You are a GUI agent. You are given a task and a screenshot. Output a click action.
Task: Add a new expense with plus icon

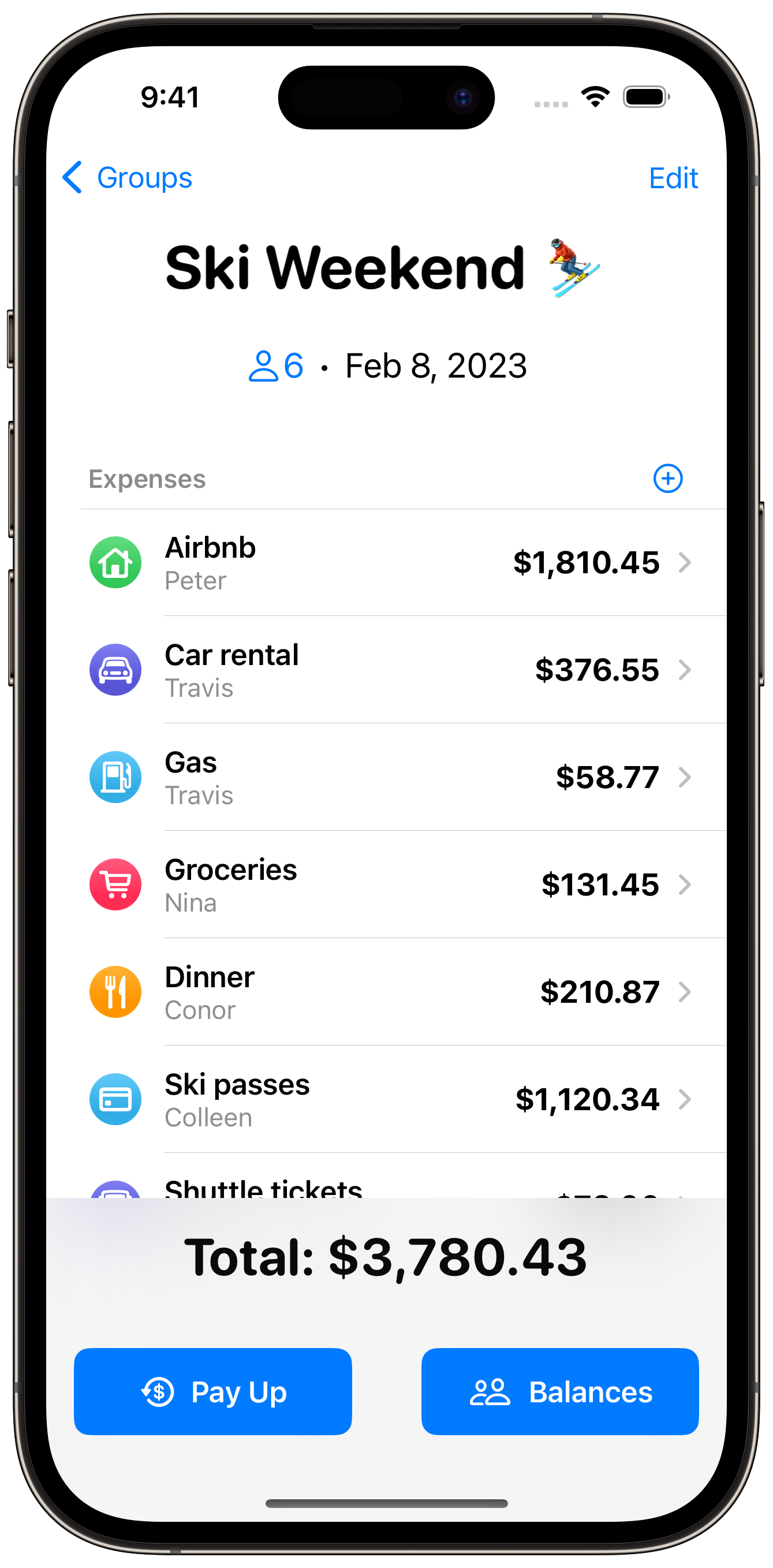pyautogui.click(x=668, y=479)
